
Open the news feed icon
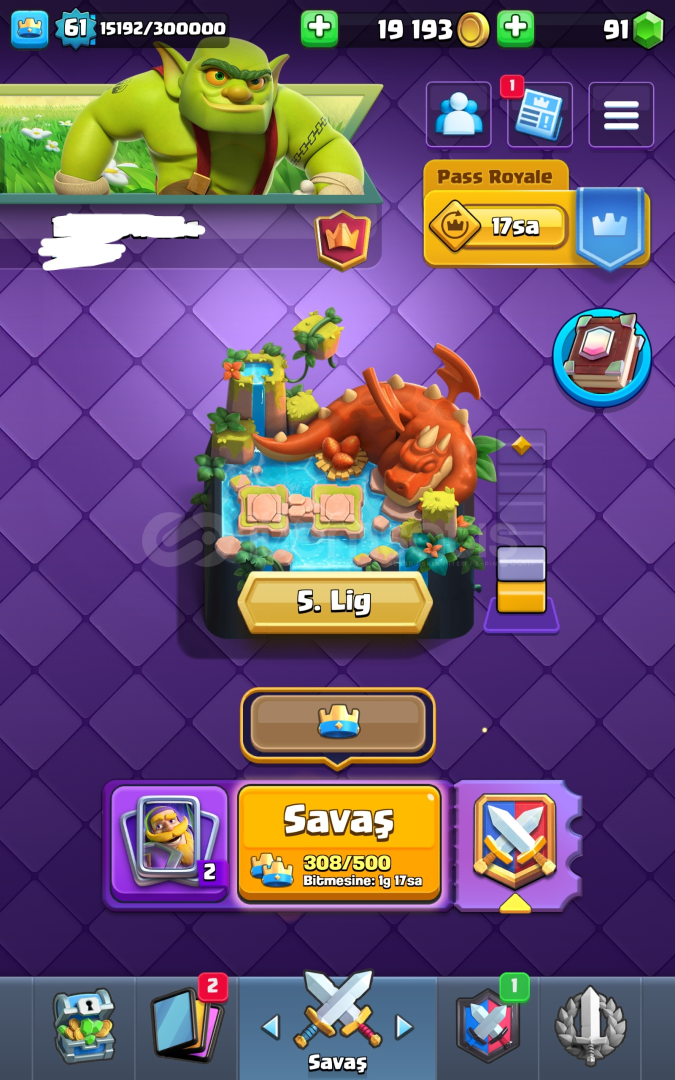pyautogui.click(x=539, y=116)
